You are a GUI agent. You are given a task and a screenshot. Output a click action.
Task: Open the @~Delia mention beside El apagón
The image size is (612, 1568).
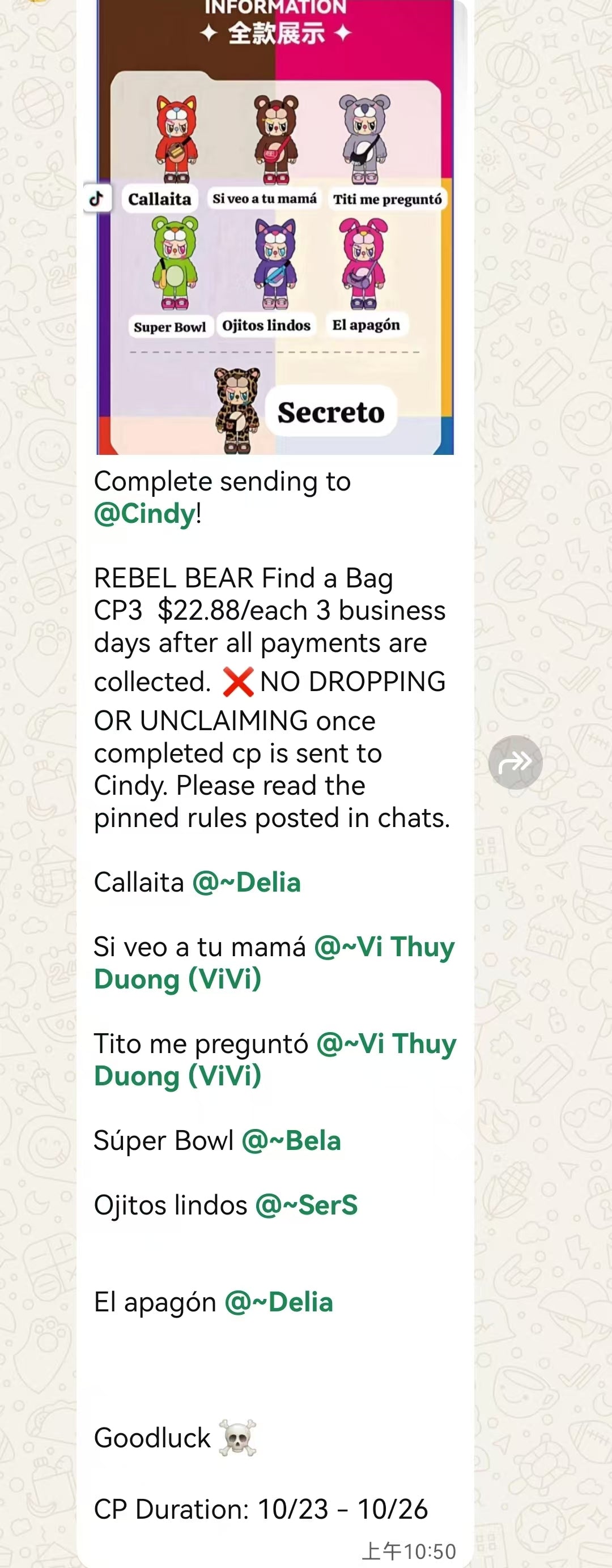tap(279, 1303)
